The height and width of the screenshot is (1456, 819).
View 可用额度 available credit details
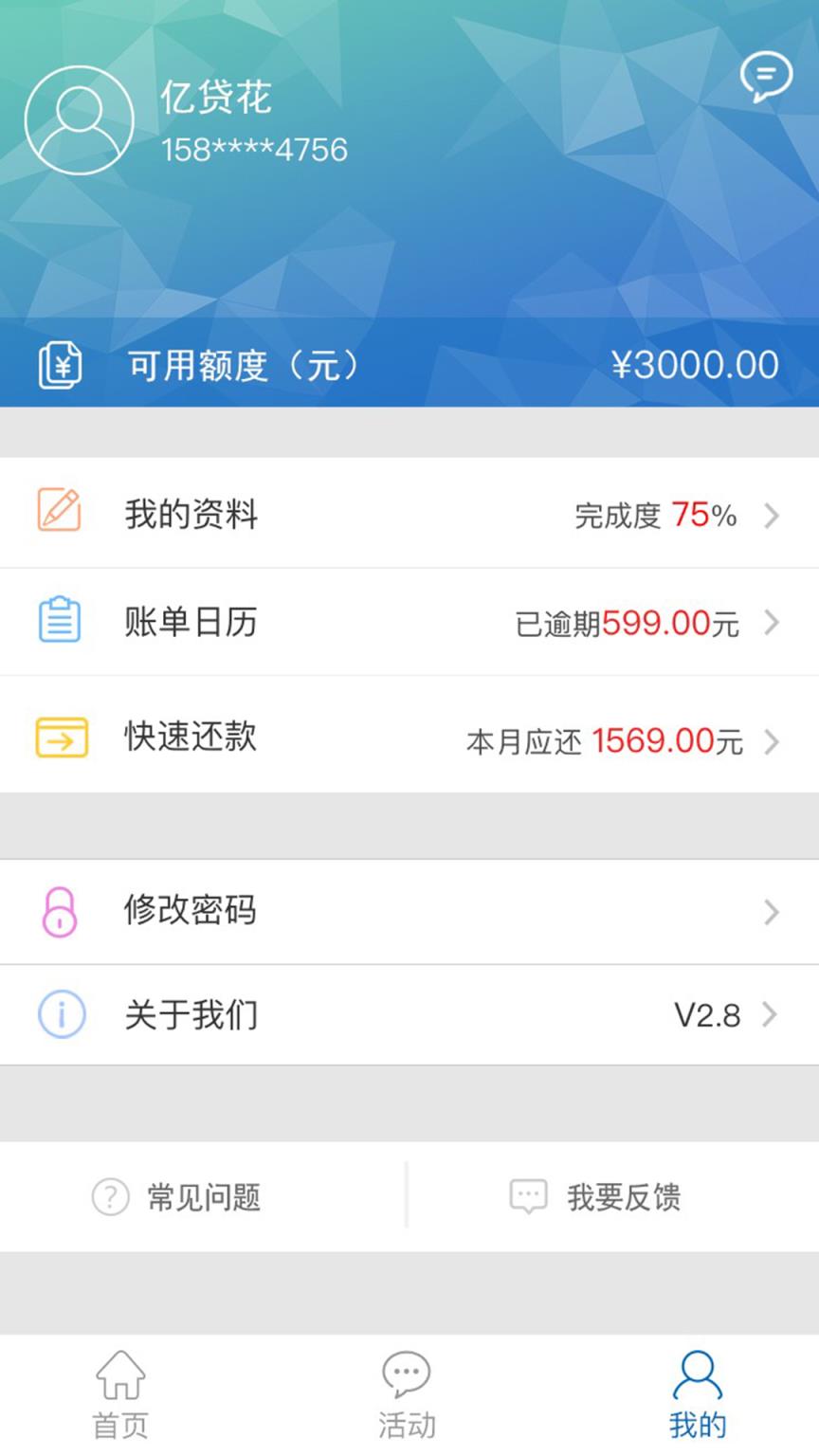[409, 365]
